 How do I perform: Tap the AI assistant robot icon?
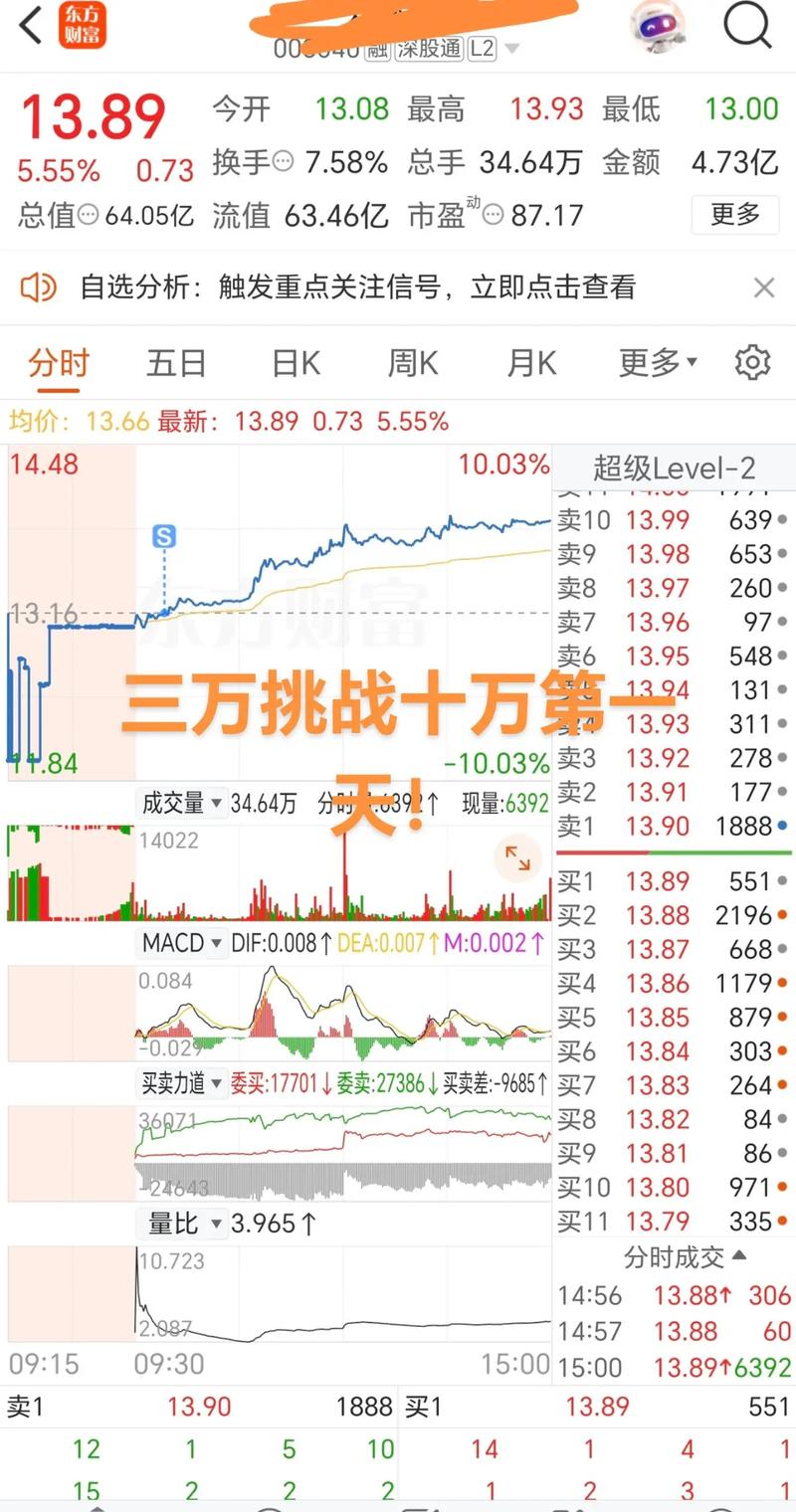click(658, 30)
